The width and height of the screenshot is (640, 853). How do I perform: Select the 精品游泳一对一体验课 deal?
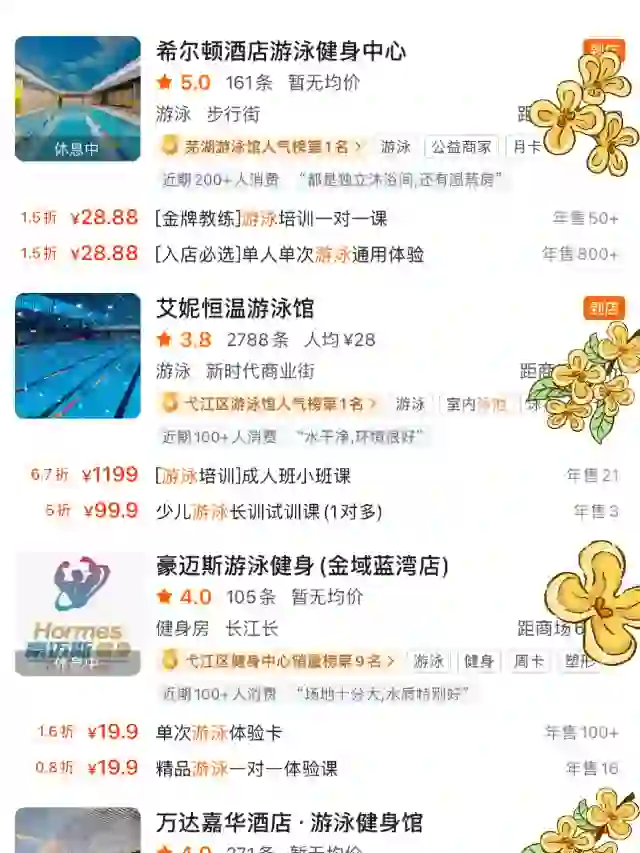pos(247,768)
